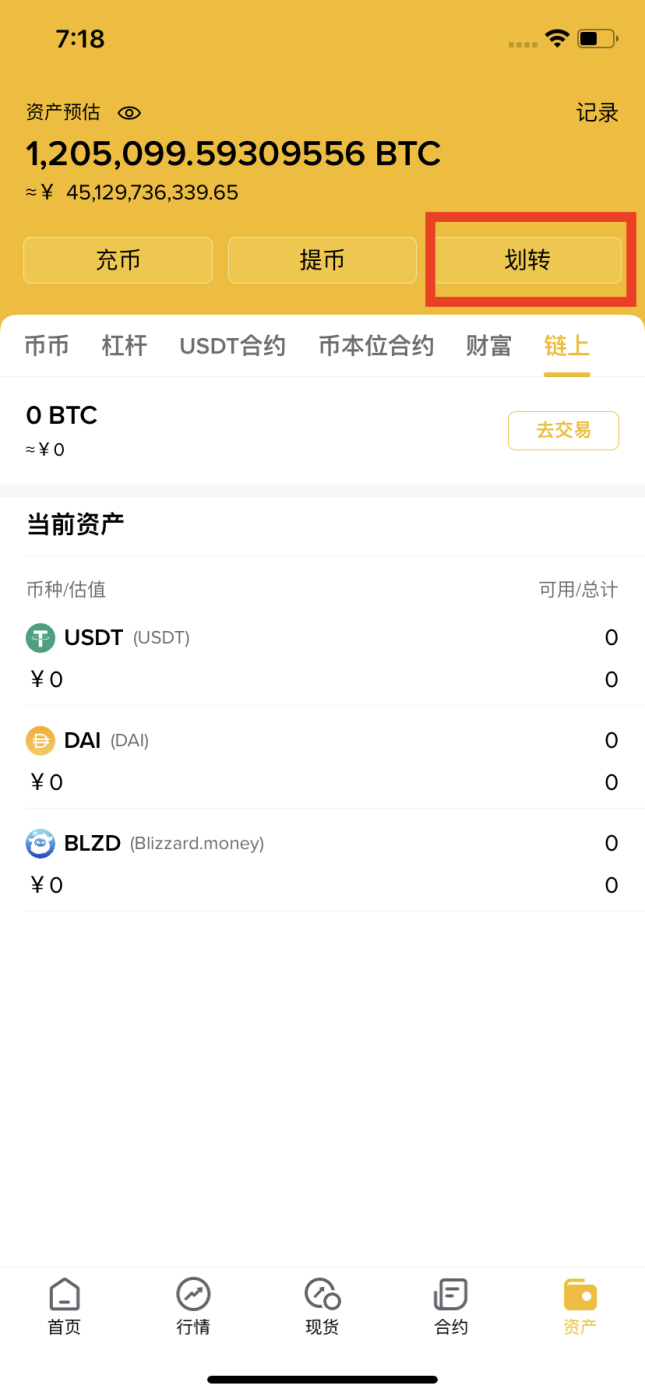Go to 首页 home tab
The height and width of the screenshot is (1396, 645).
(64, 1306)
